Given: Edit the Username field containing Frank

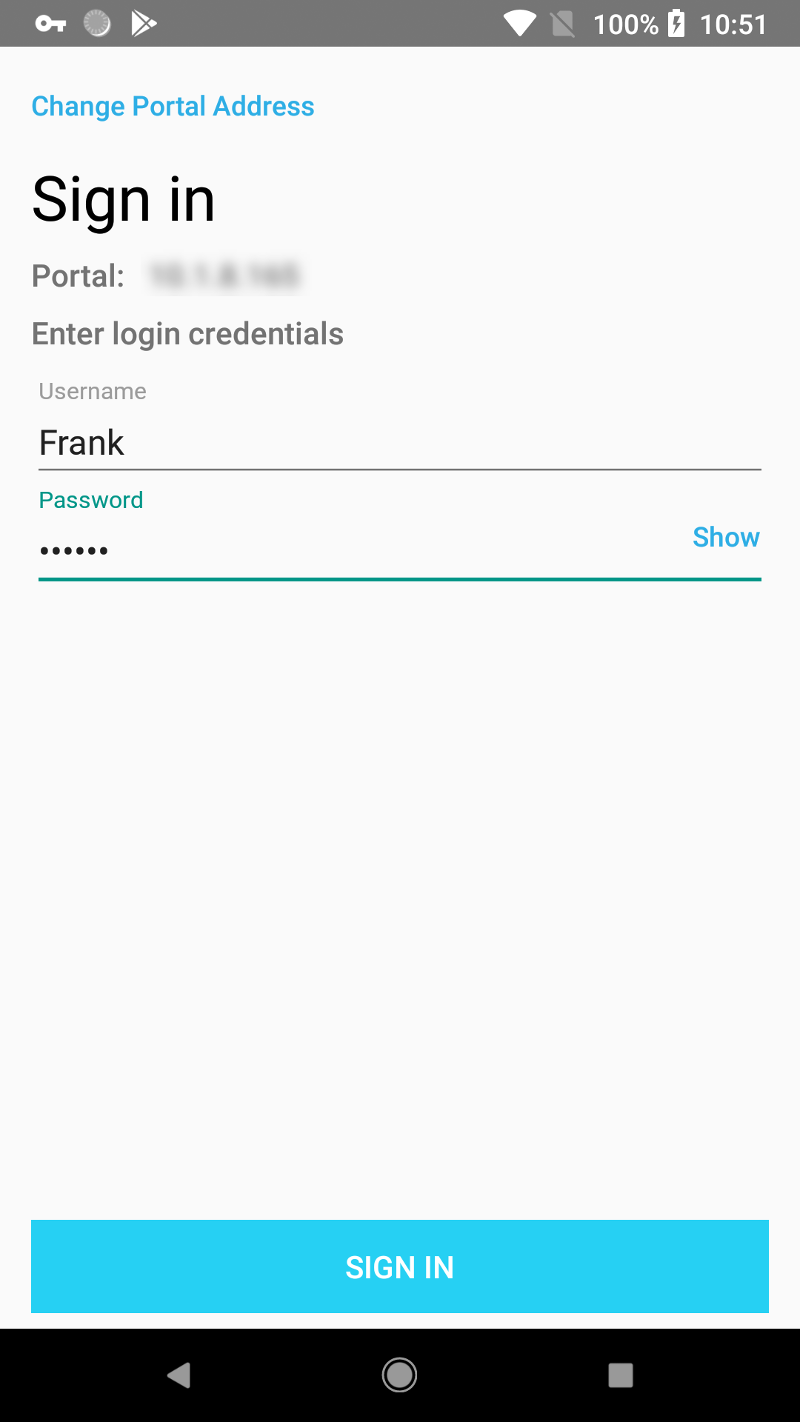Looking at the screenshot, I should click(398, 443).
